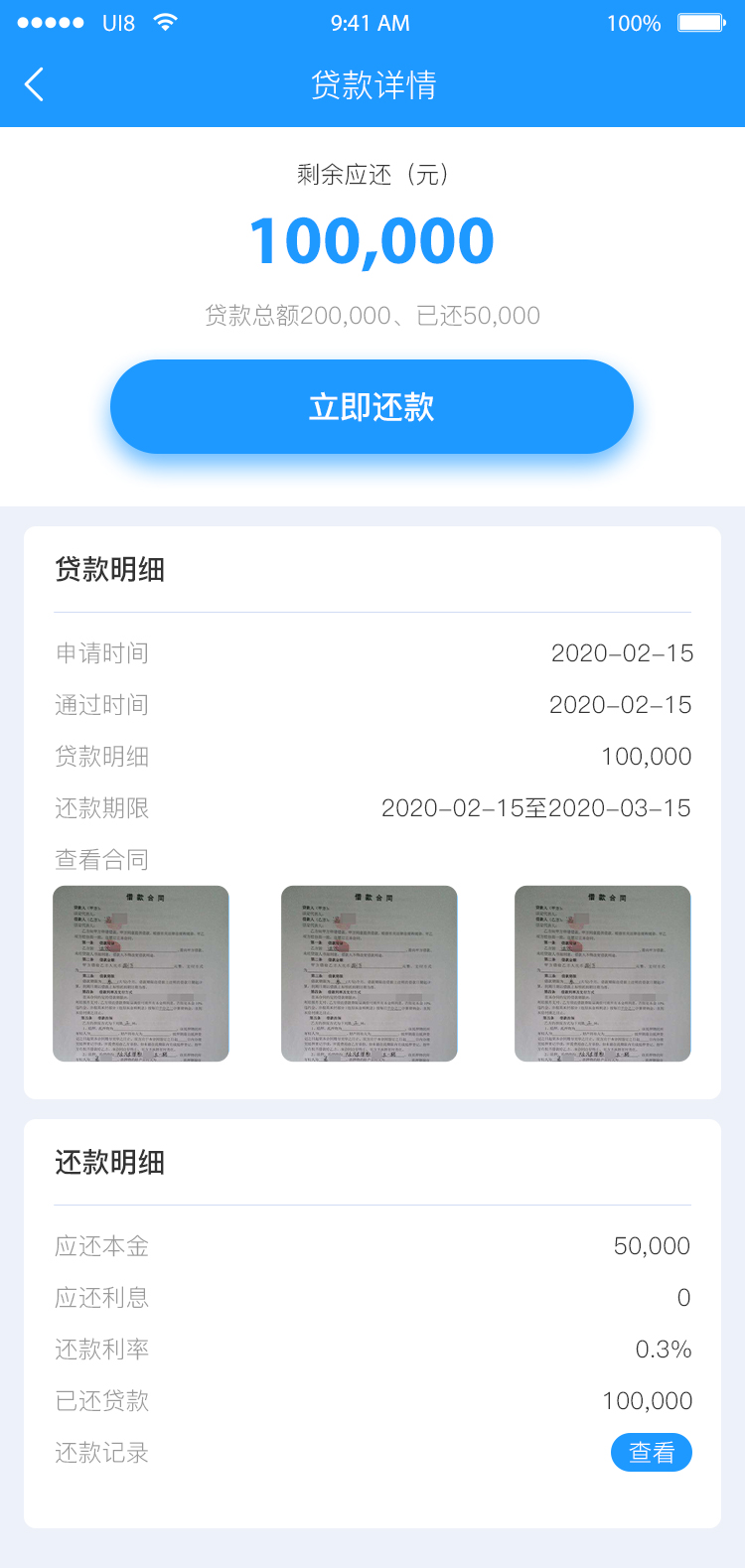Go back from the 贷款详情 page
745x1568 pixels.
tap(34, 84)
